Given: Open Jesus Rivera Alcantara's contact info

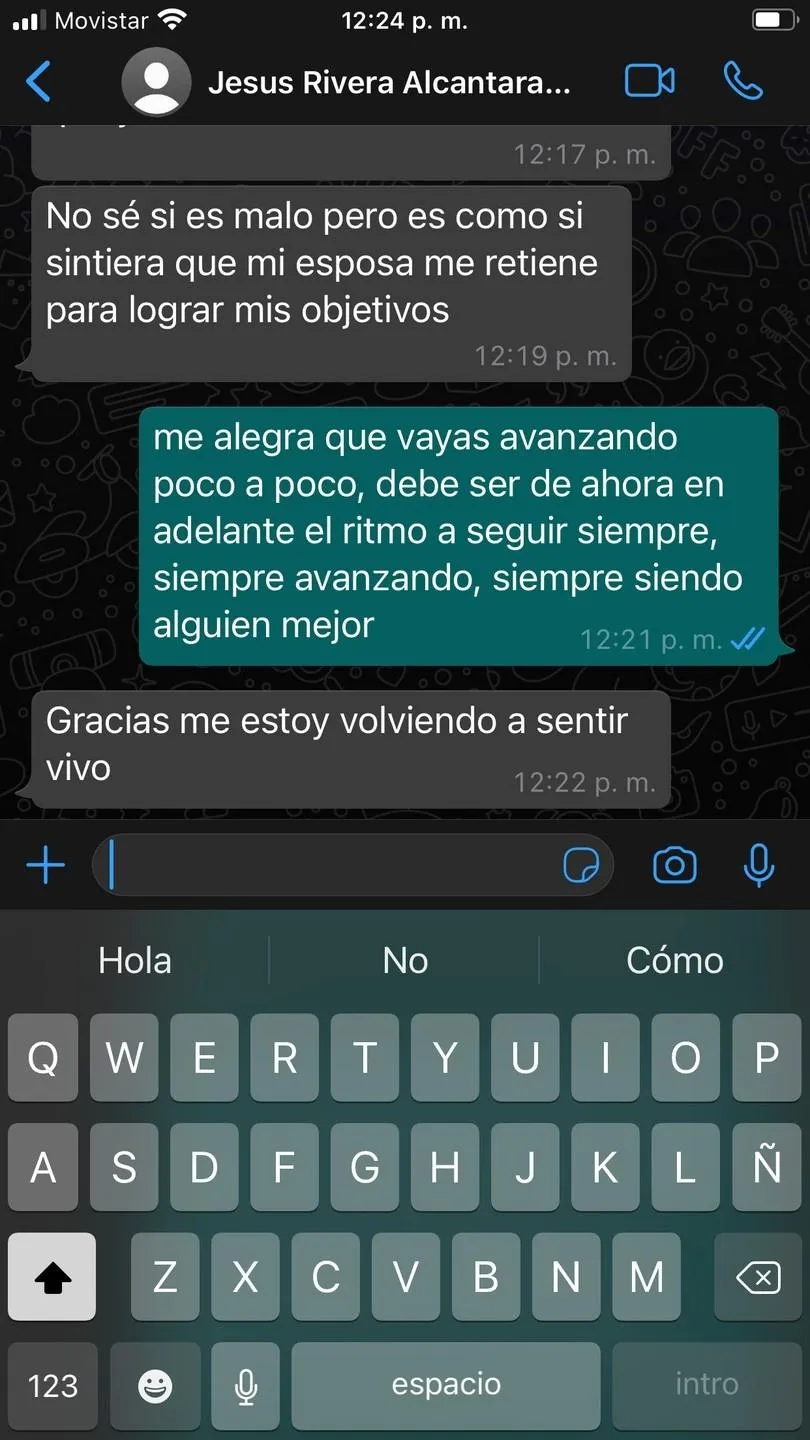Looking at the screenshot, I should [388, 83].
